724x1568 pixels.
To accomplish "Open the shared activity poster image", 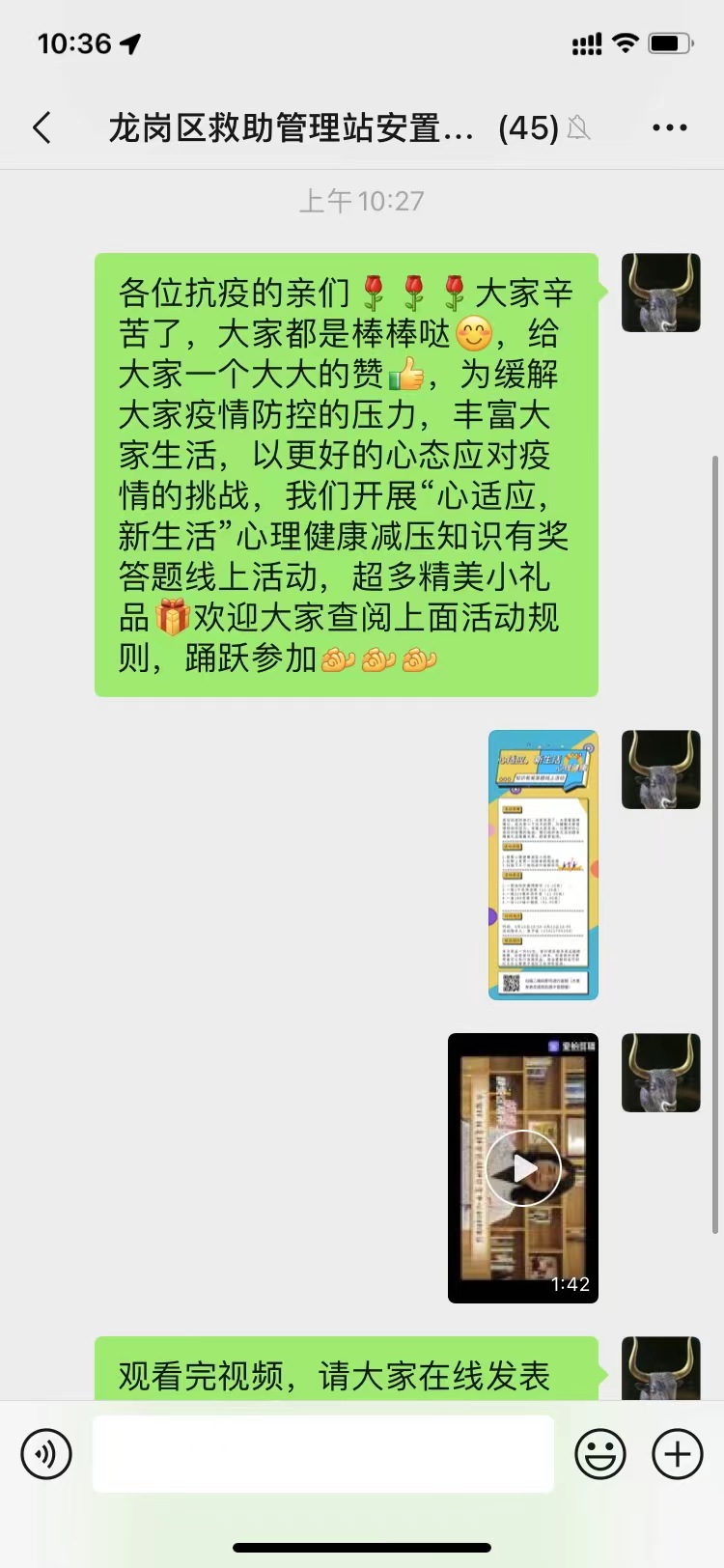I will coord(543,865).
